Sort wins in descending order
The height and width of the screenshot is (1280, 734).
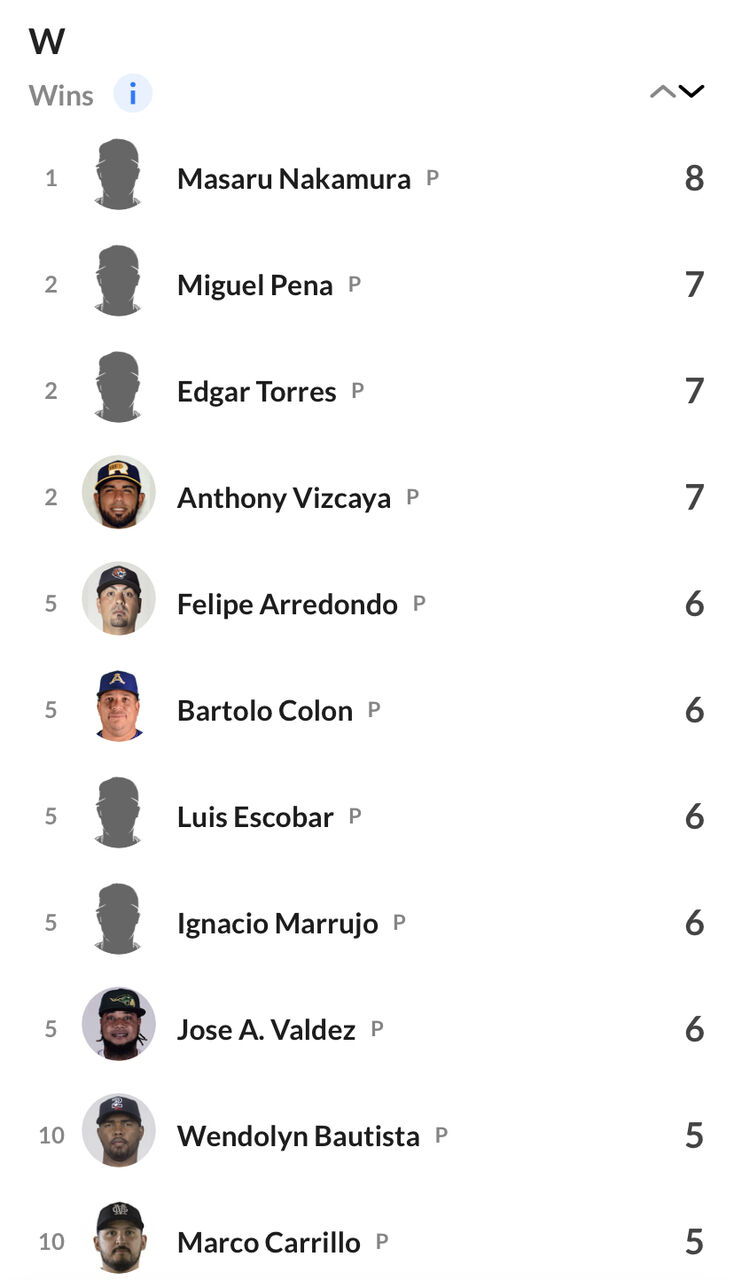tap(692, 92)
